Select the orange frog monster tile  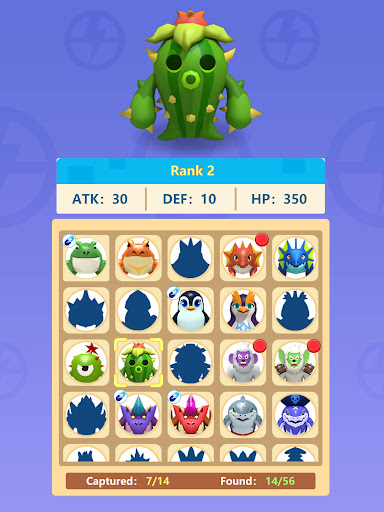[138, 258]
